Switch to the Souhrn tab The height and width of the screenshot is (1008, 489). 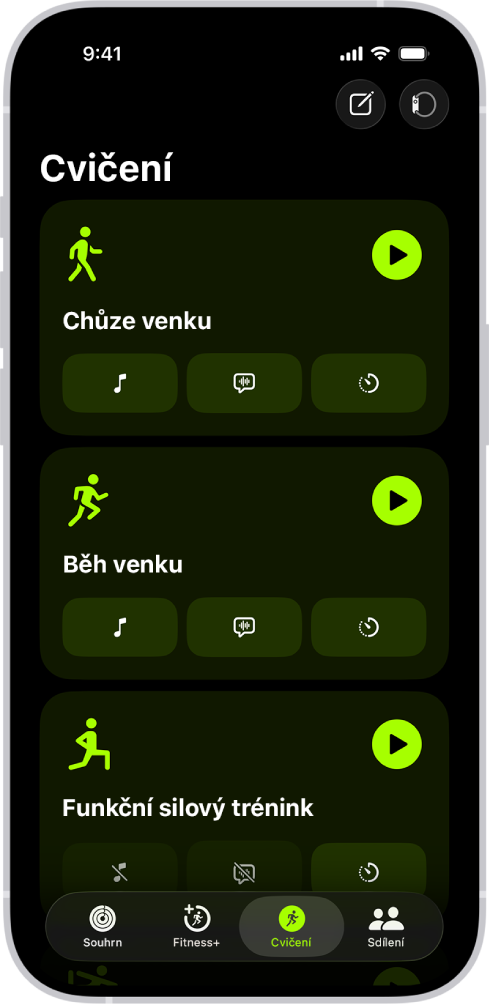[102, 926]
